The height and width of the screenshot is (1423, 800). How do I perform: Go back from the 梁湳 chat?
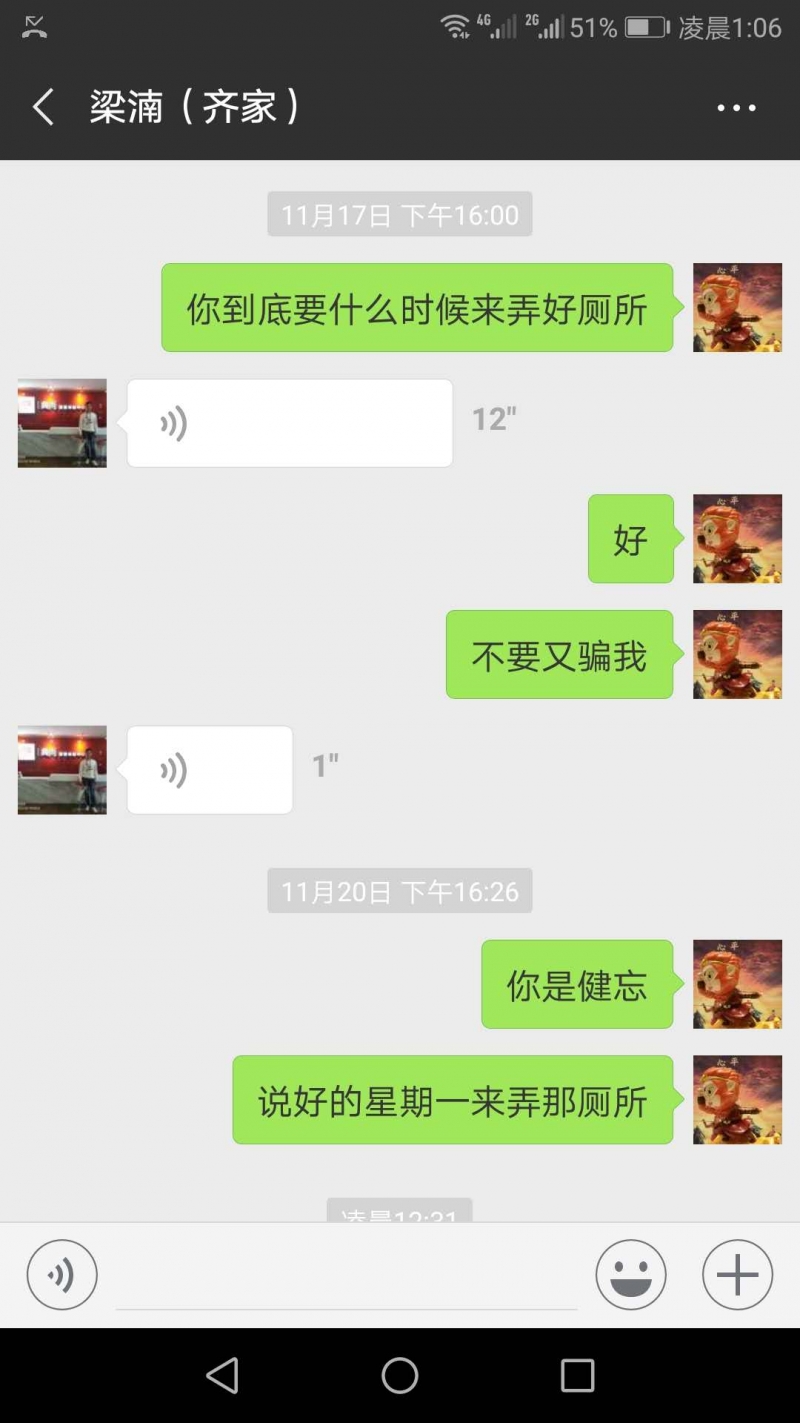(x=42, y=107)
